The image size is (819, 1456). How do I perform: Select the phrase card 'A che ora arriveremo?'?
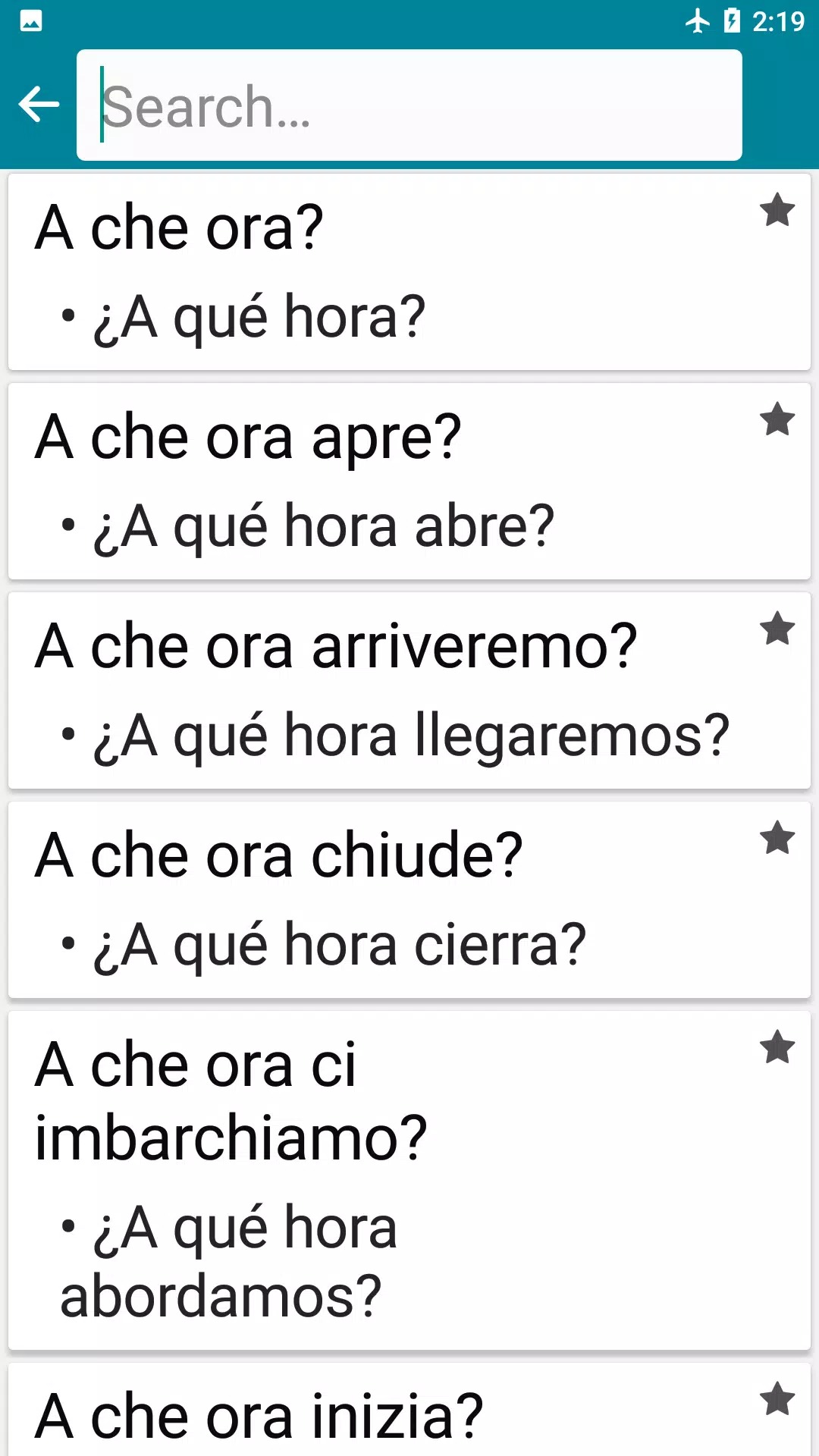tap(379, 691)
